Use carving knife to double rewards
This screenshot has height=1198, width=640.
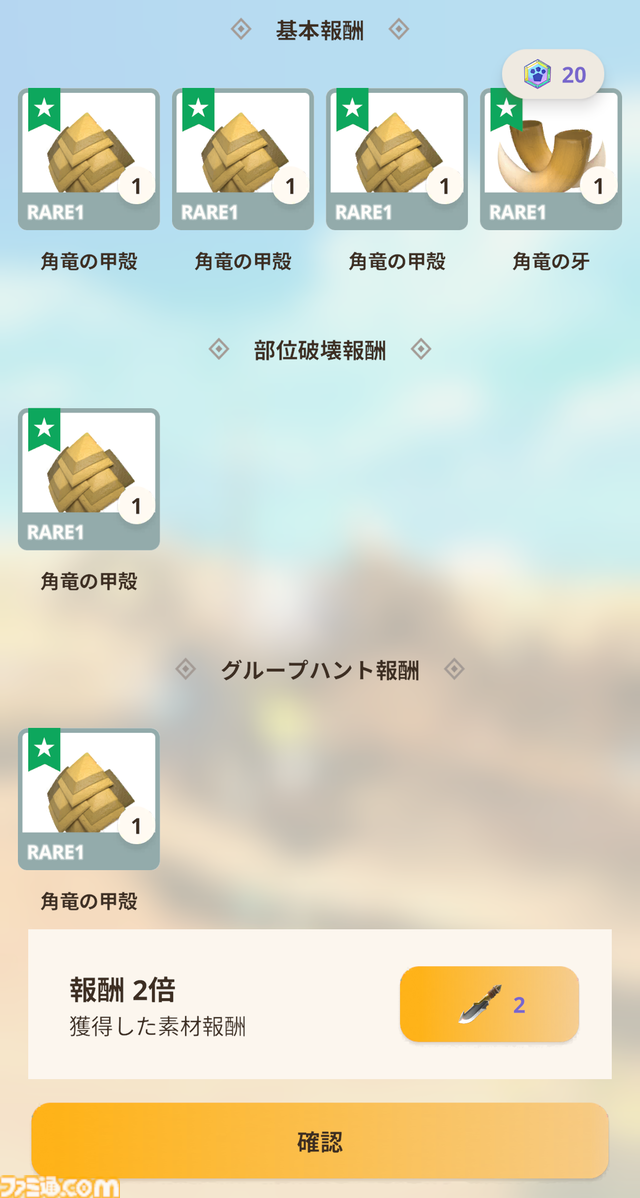pos(489,1005)
